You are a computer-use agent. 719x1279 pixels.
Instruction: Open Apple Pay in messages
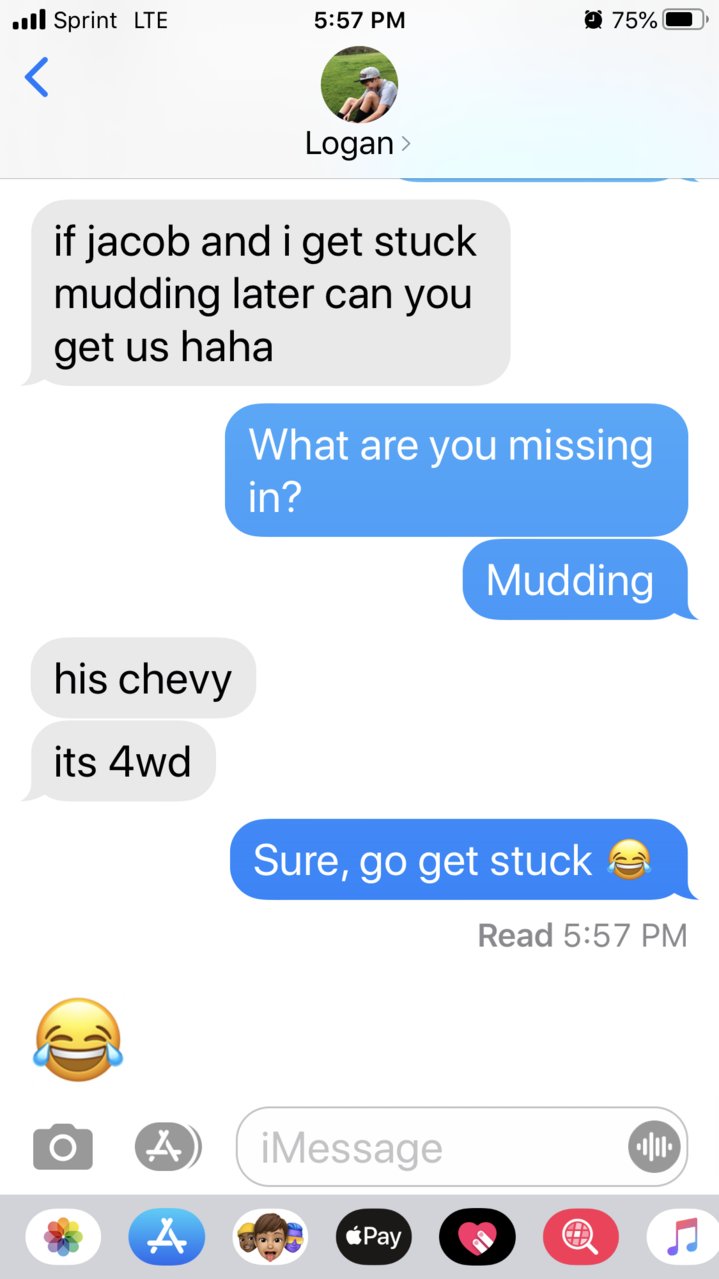click(x=374, y=1237)
